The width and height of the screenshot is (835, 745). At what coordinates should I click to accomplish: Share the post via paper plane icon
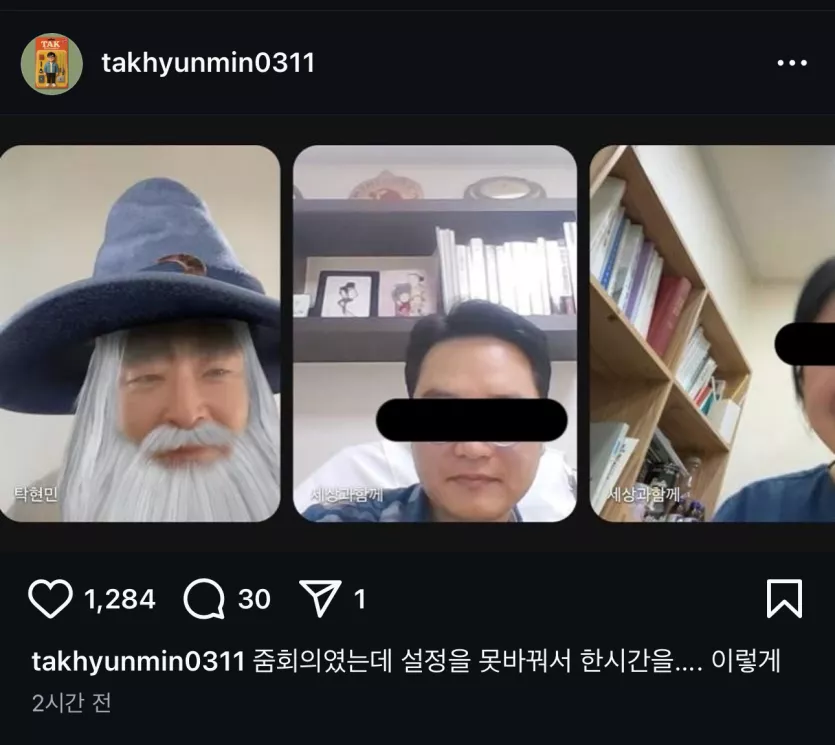pos(321,599)
